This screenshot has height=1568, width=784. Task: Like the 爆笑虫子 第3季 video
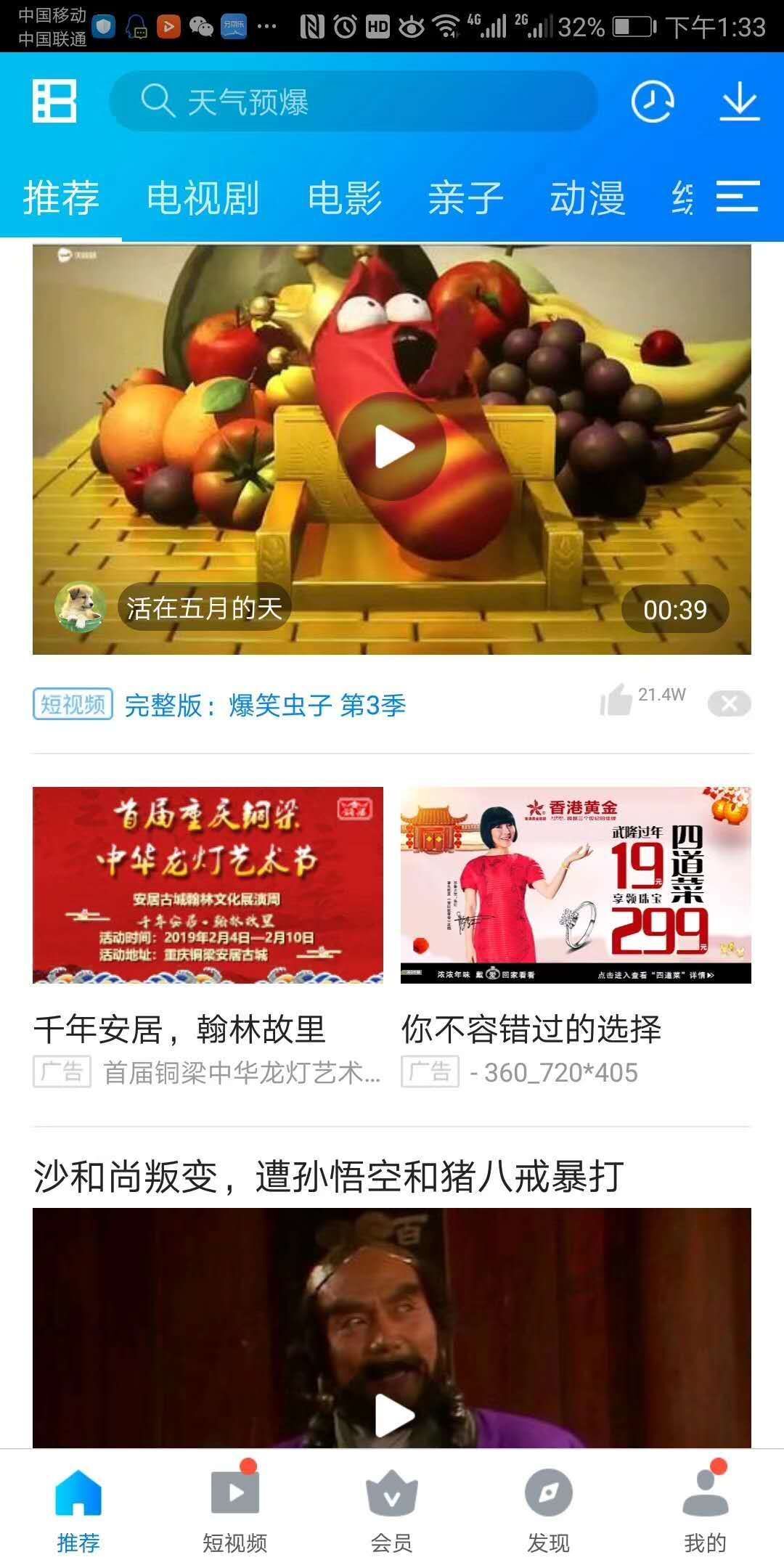(x=616, y=701)
